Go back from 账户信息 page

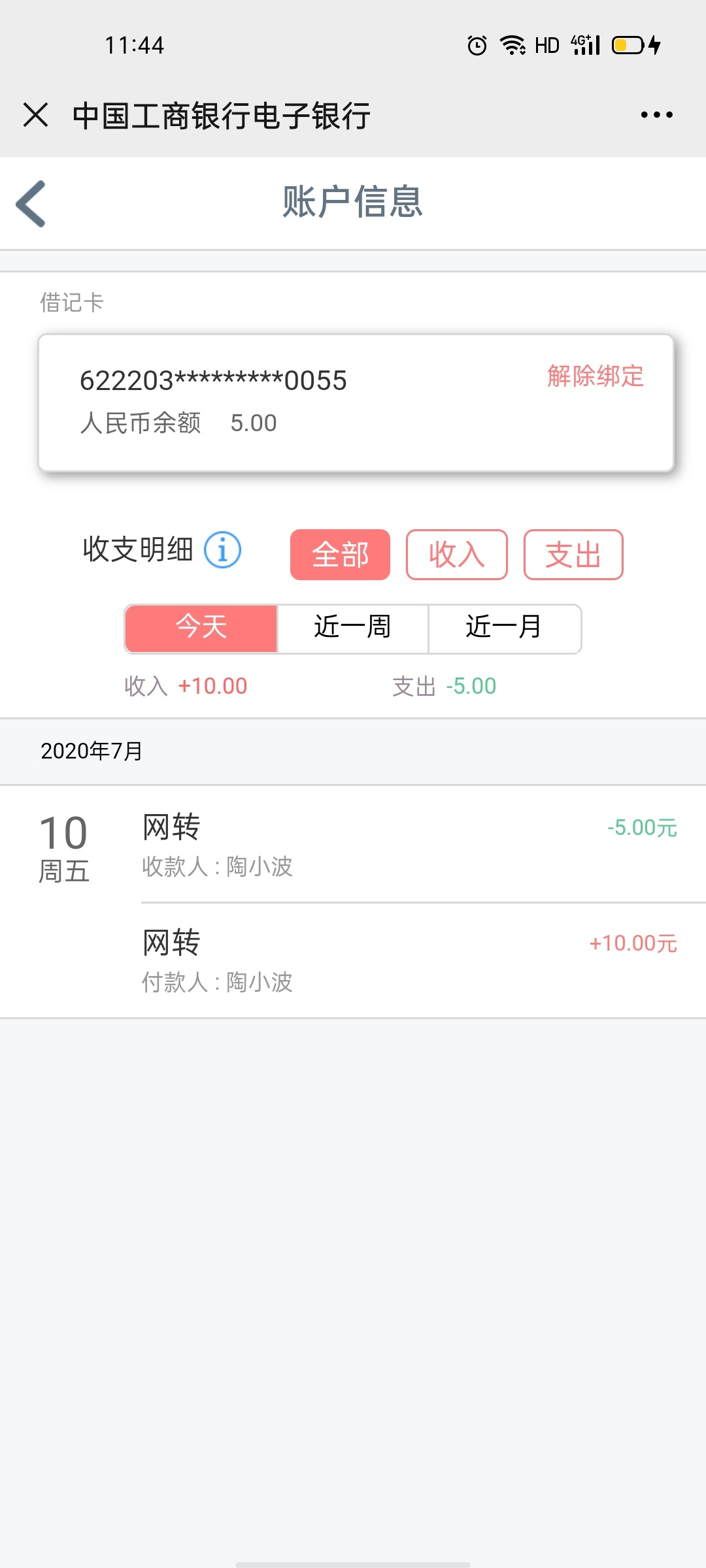31,204
